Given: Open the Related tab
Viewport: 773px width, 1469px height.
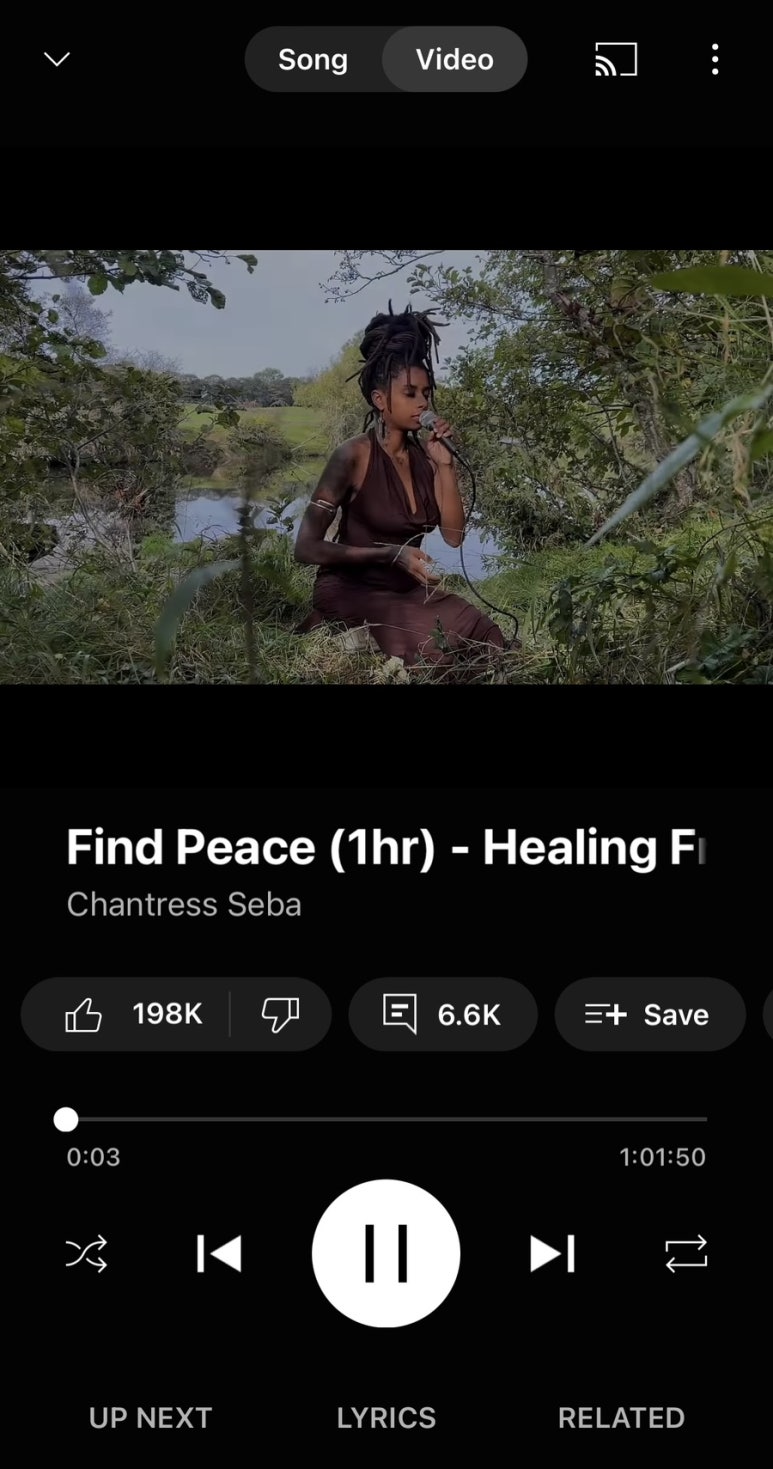Looking at the screenshot, I should click(x=621, y=1418).
